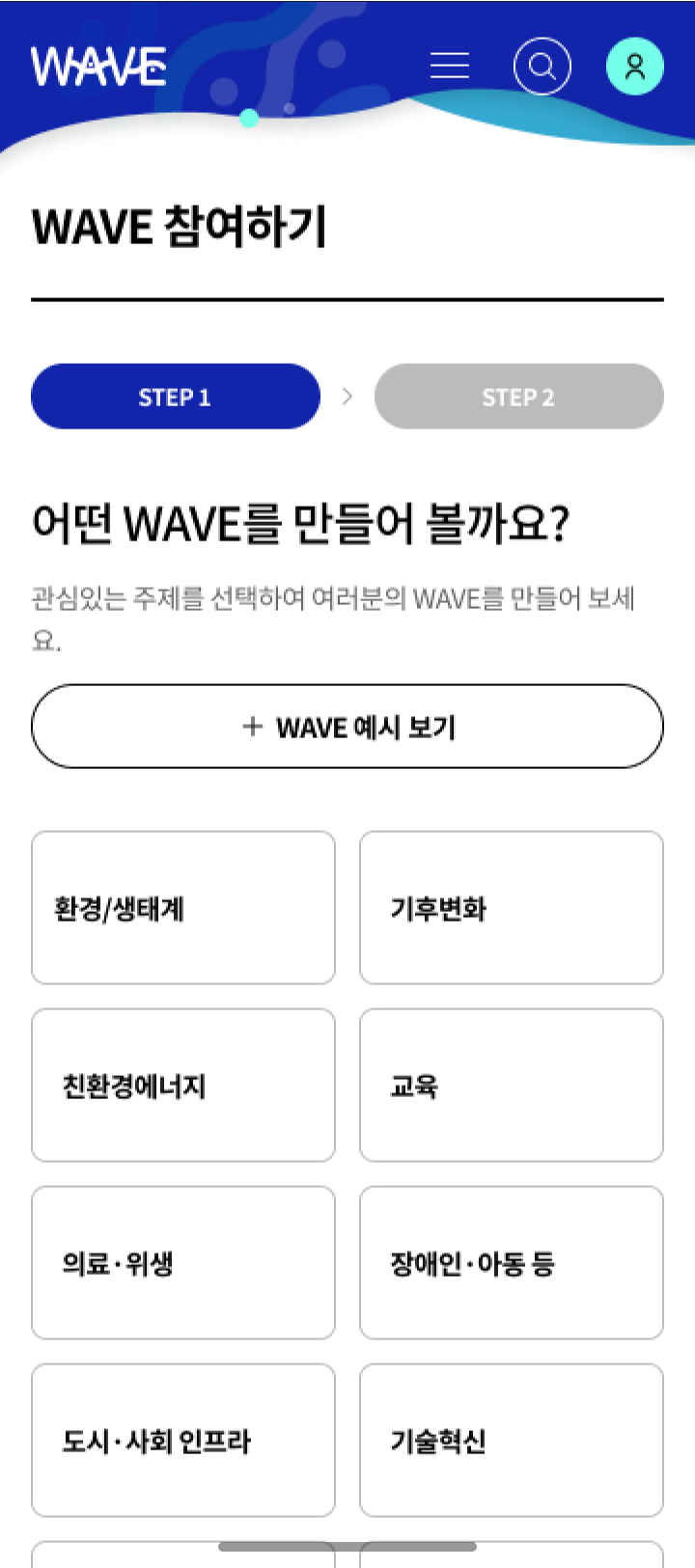Open the hamburger menu
The image size is (695, 1568).
pos(450,66)
